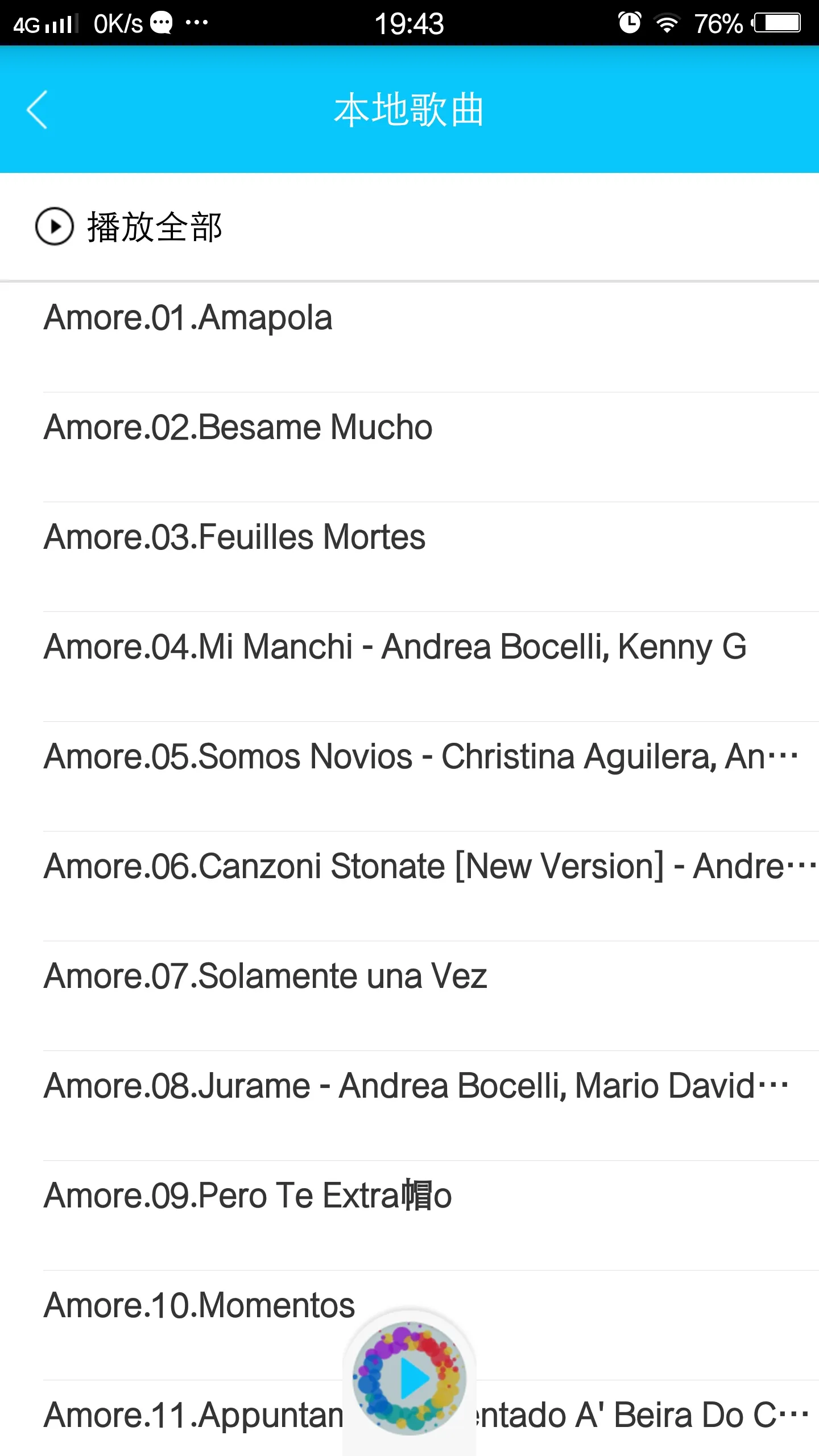819x1456 pixels.
Task: Play the song Amore.01.Amapola
Action: click(x=409, y=337)
